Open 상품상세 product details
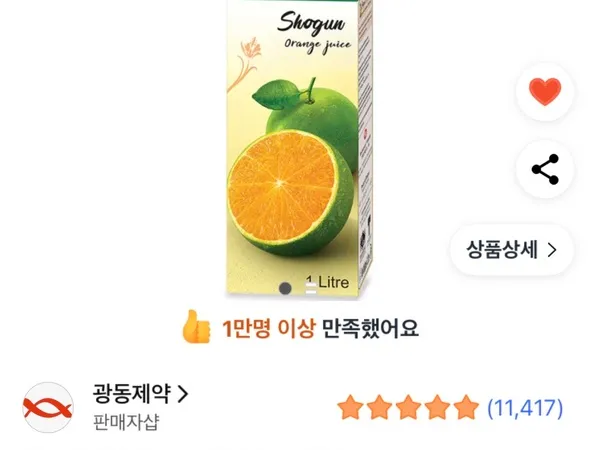Screen dimensions: 600x450 coord(511,249)
